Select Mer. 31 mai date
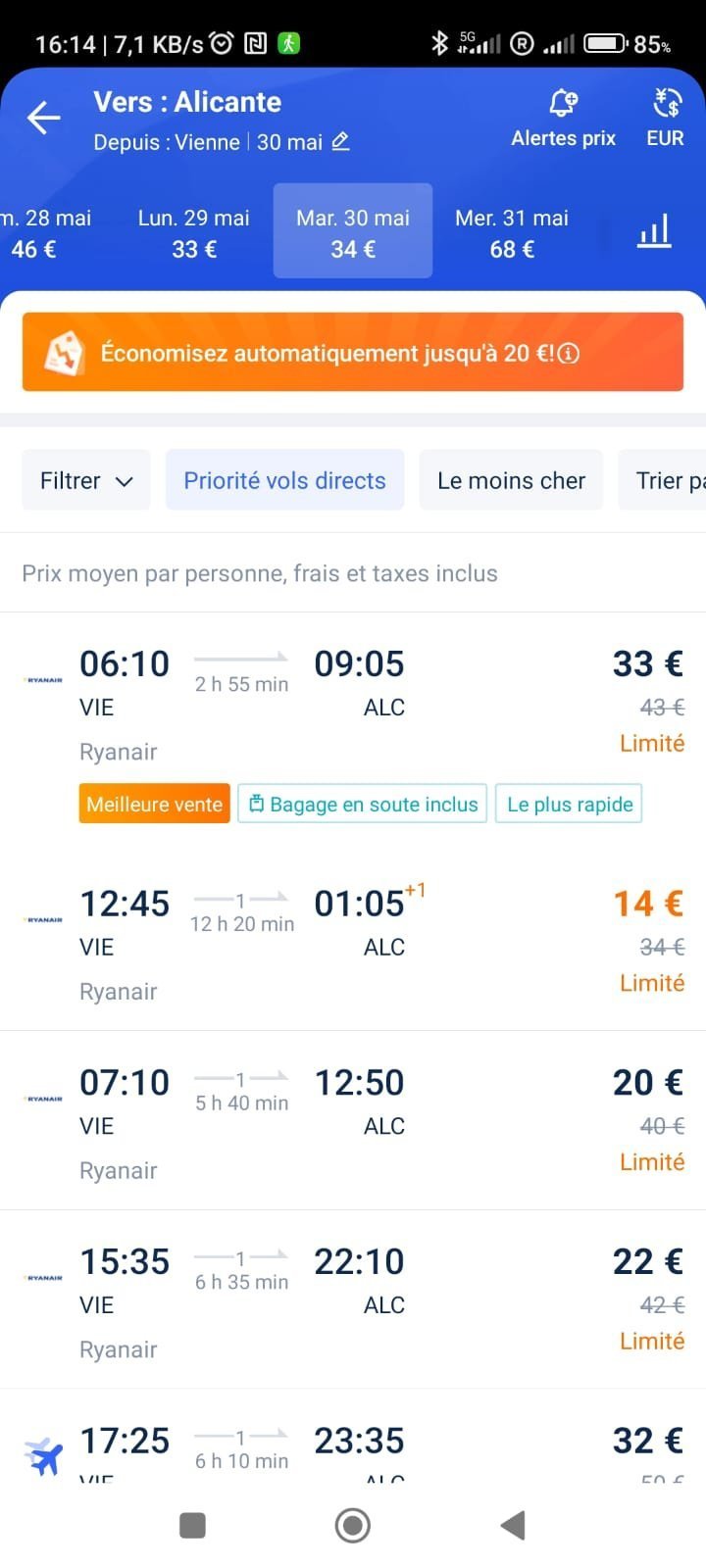The image size is (706, 1568). 512,232
